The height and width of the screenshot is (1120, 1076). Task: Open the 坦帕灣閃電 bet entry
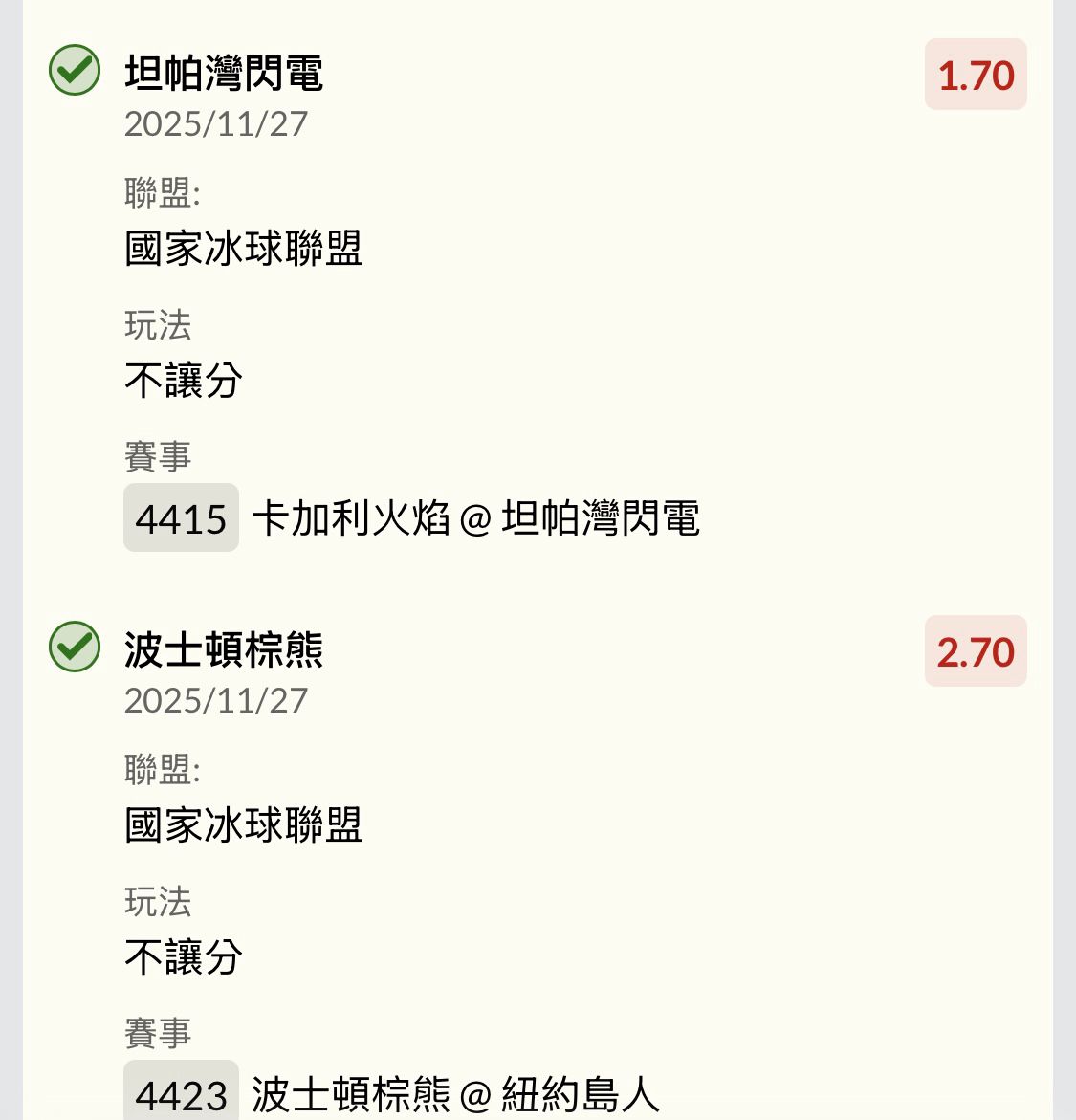(x=224, y=75)
